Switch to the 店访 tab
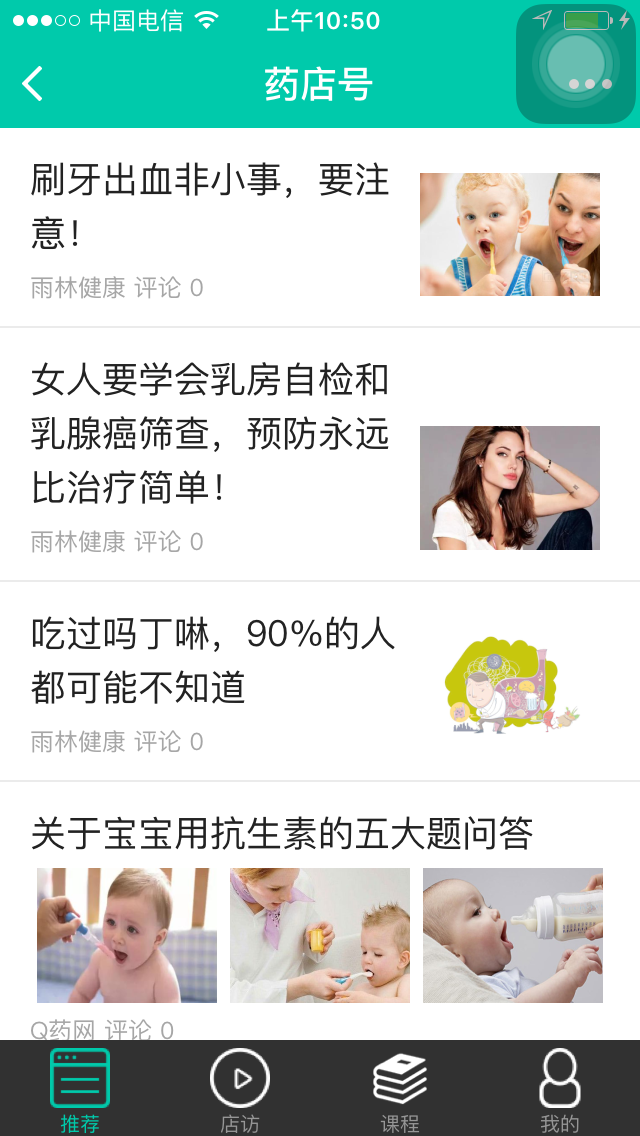This screenshot has width=640, height=1136. click(240, 1089)
